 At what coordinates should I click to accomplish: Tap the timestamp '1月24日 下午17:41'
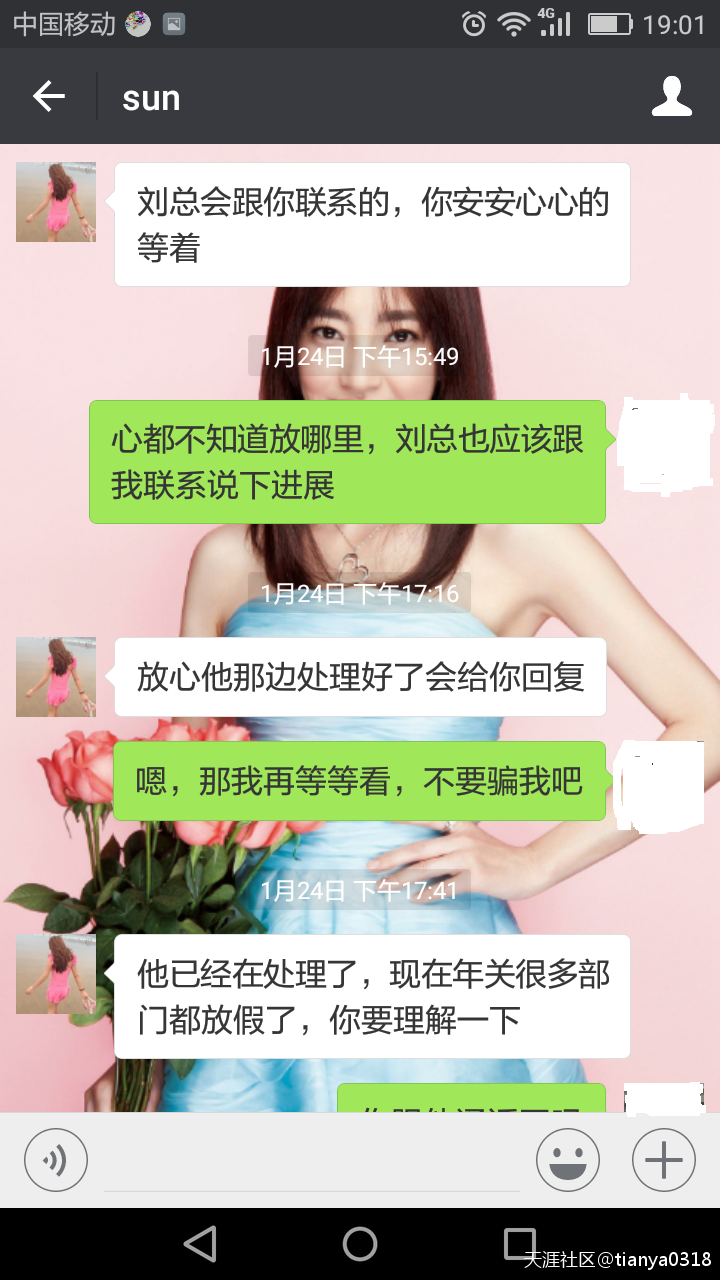point(360,888)
